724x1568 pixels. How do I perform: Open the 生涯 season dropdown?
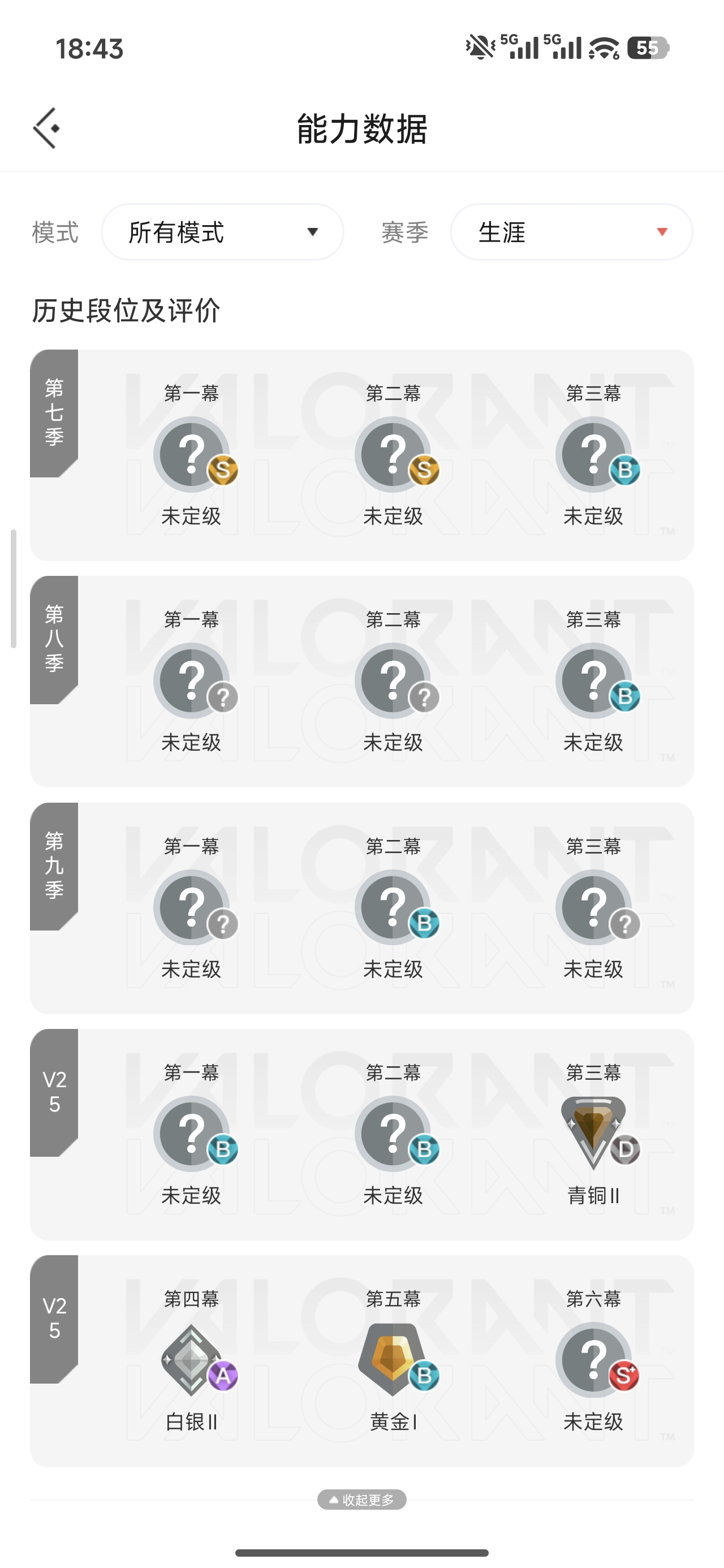pos(571,232)
